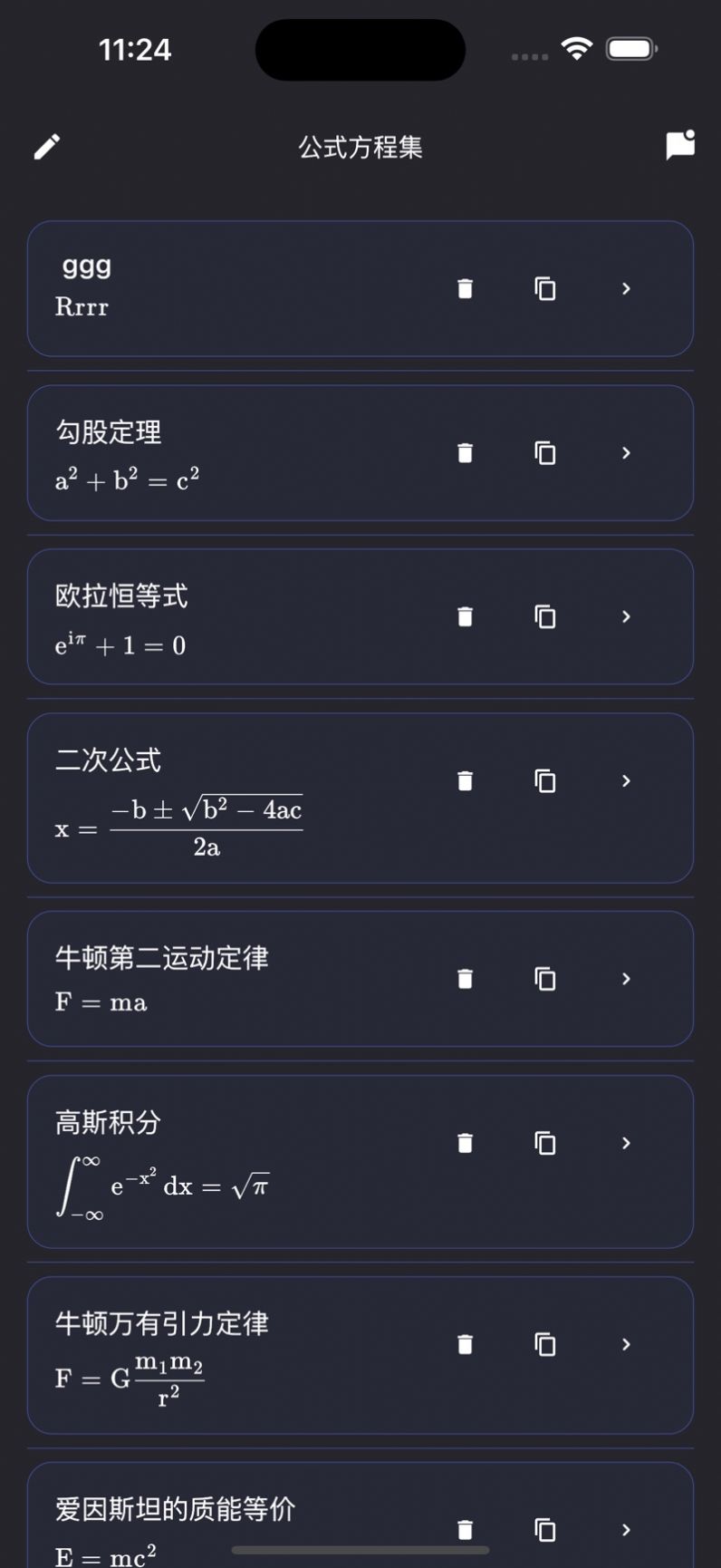721x1568 pixels.
Task: Delete the 勾股定理 formula
Action: pos(466,453)
